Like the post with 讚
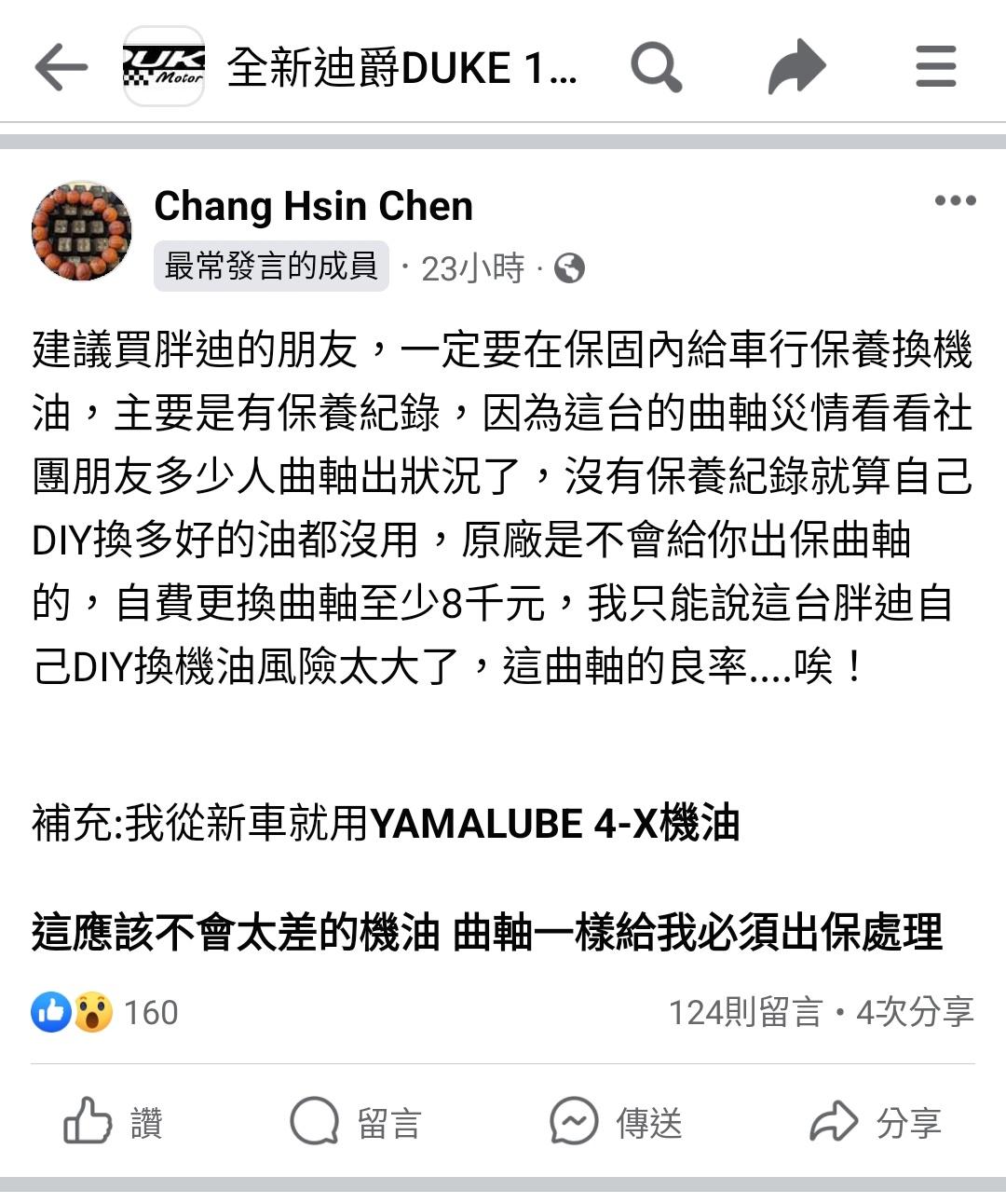1006x1204 pixels. [x=113, y=1121]
